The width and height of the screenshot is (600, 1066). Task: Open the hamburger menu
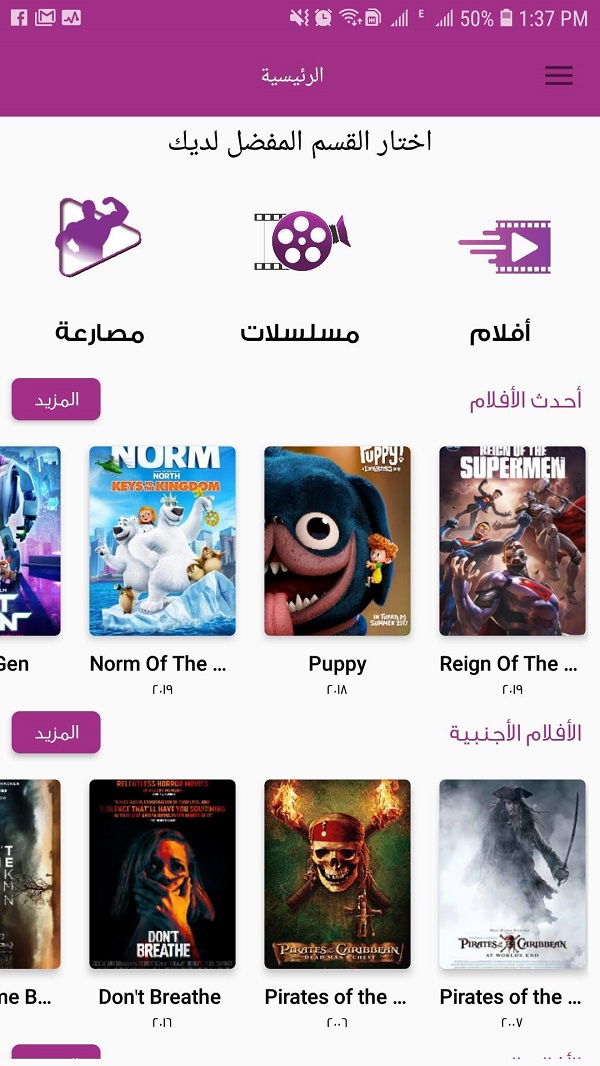click(x=558, y=76)
